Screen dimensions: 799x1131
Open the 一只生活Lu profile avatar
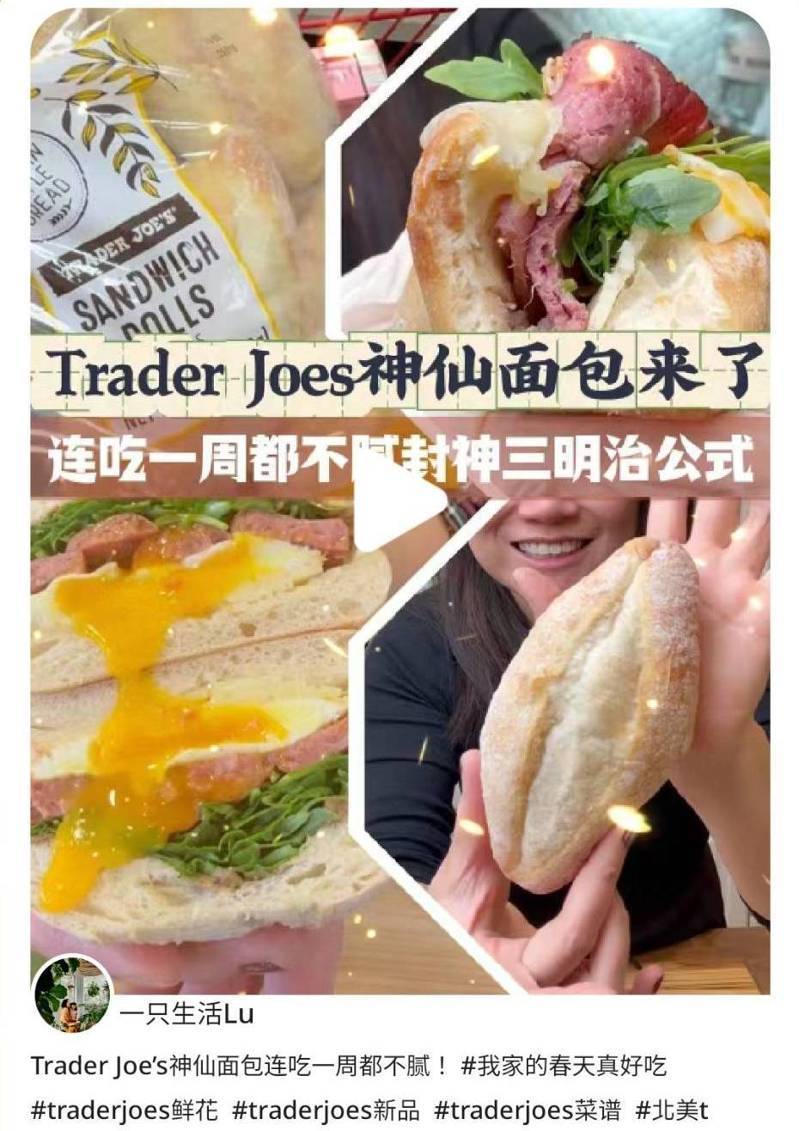72,992
